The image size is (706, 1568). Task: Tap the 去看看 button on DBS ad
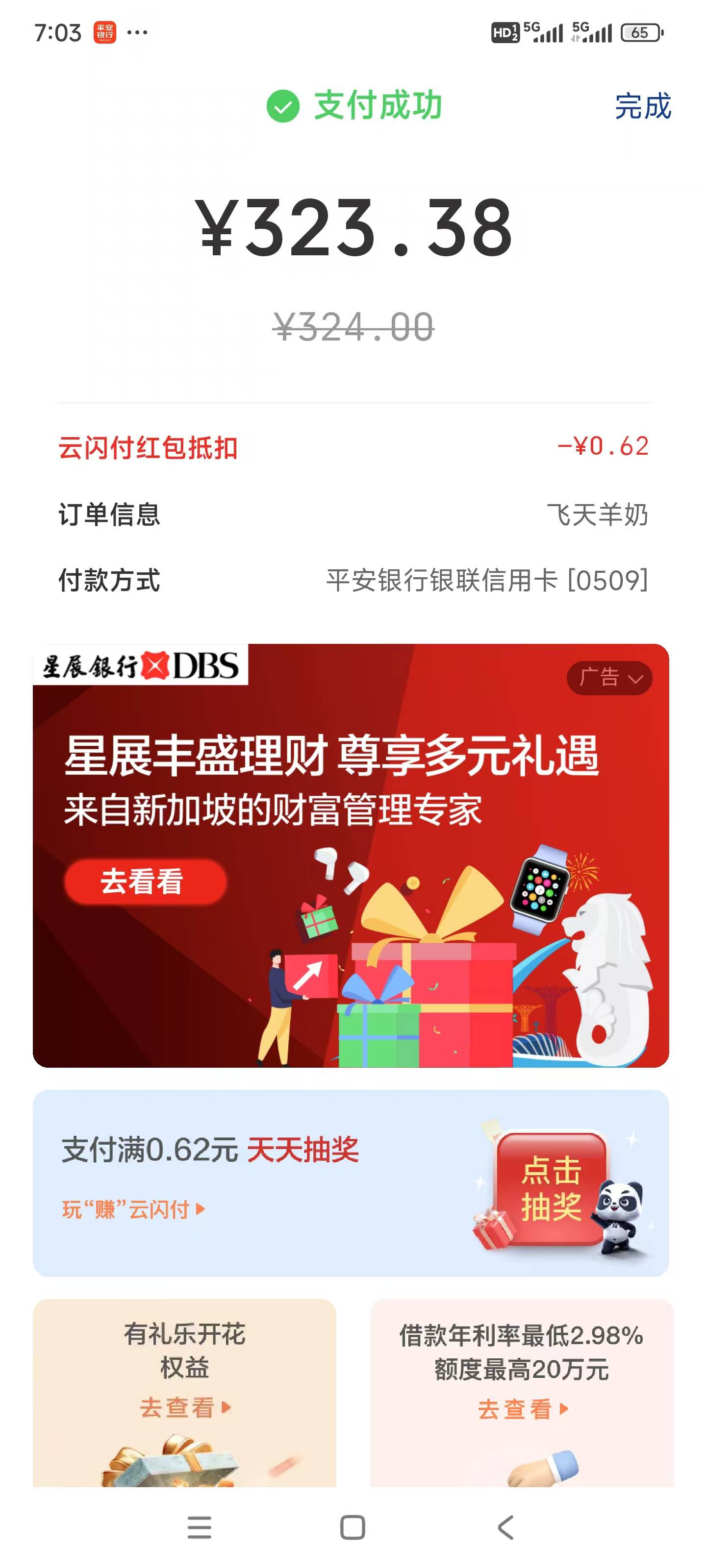[145, 881]
